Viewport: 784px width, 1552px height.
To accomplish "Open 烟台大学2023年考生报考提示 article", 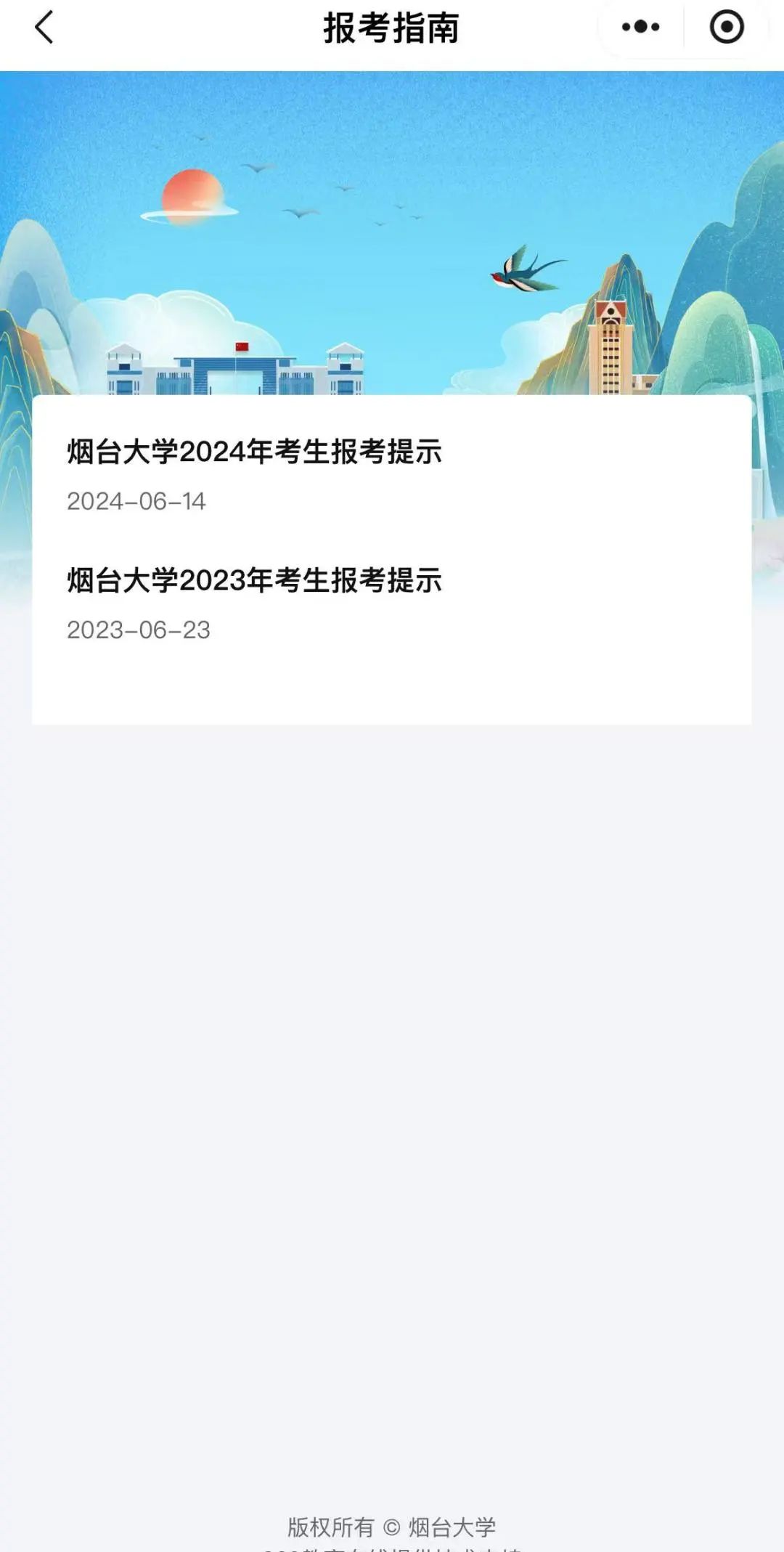I will click(x=254, y=580).
